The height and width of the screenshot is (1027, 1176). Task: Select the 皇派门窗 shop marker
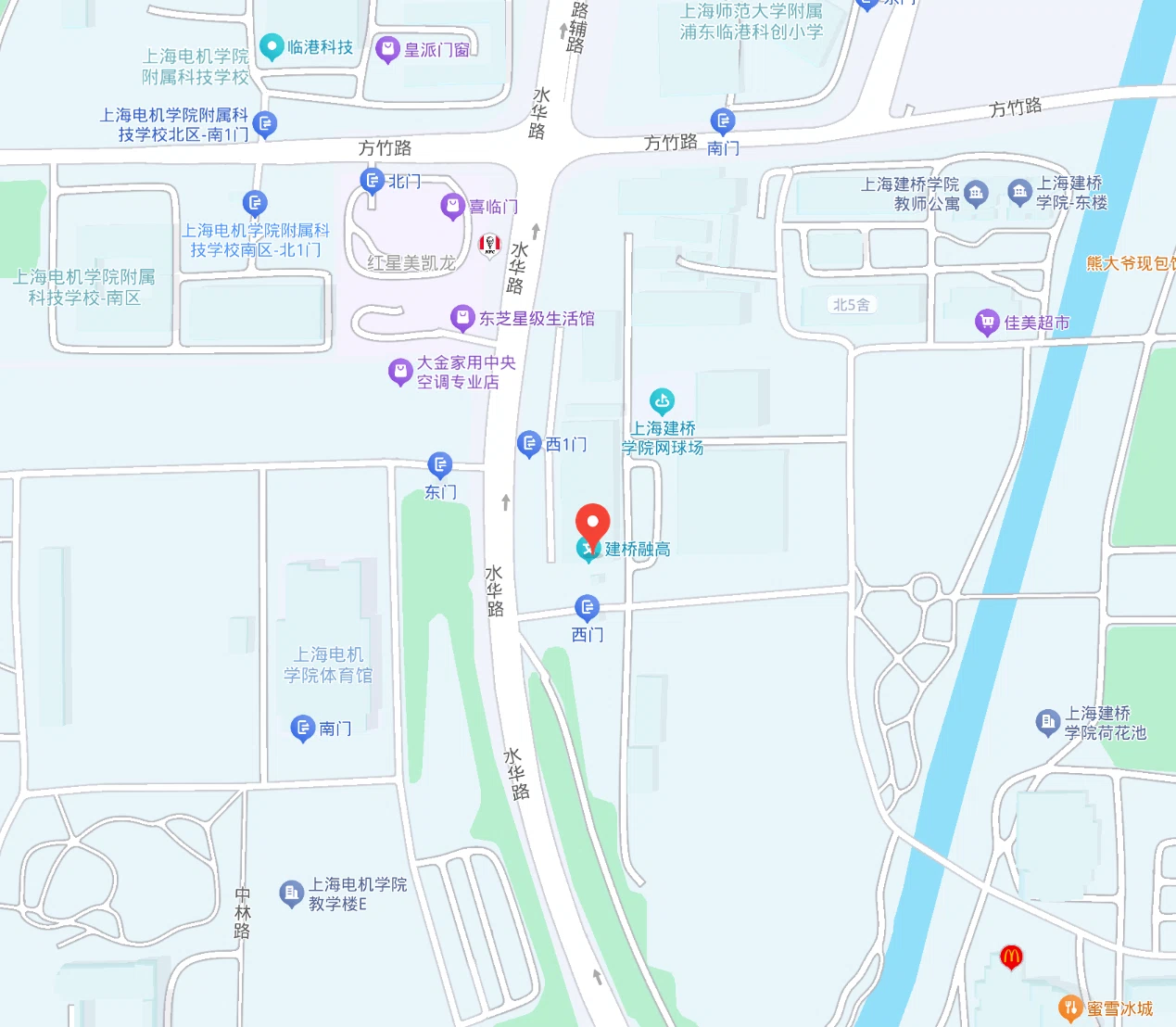point(387,50)
